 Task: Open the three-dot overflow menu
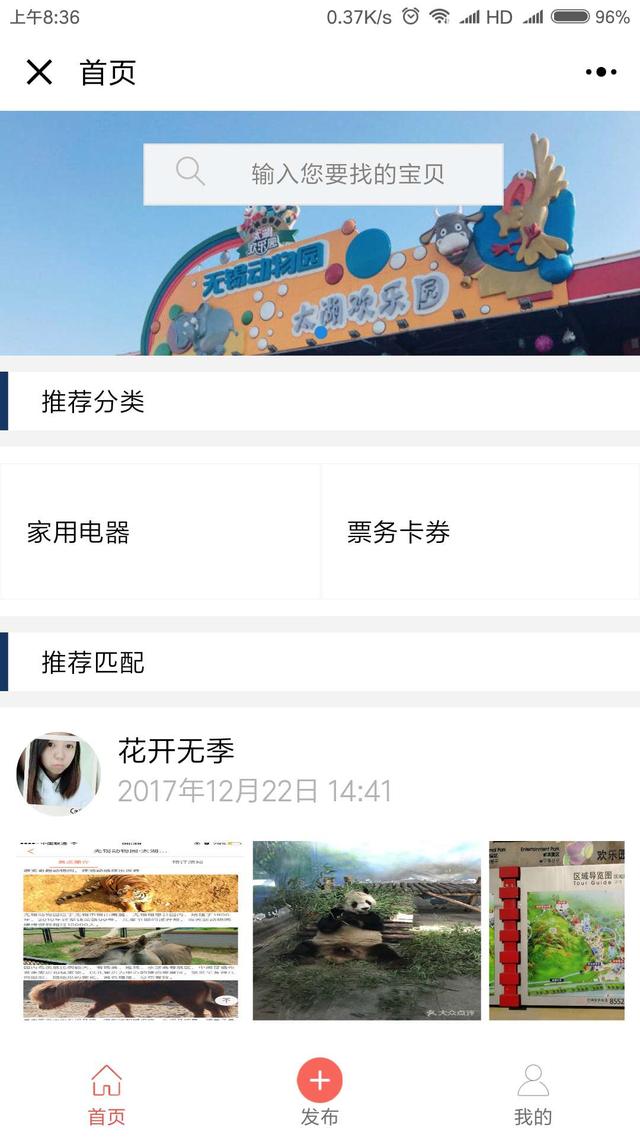600,72
